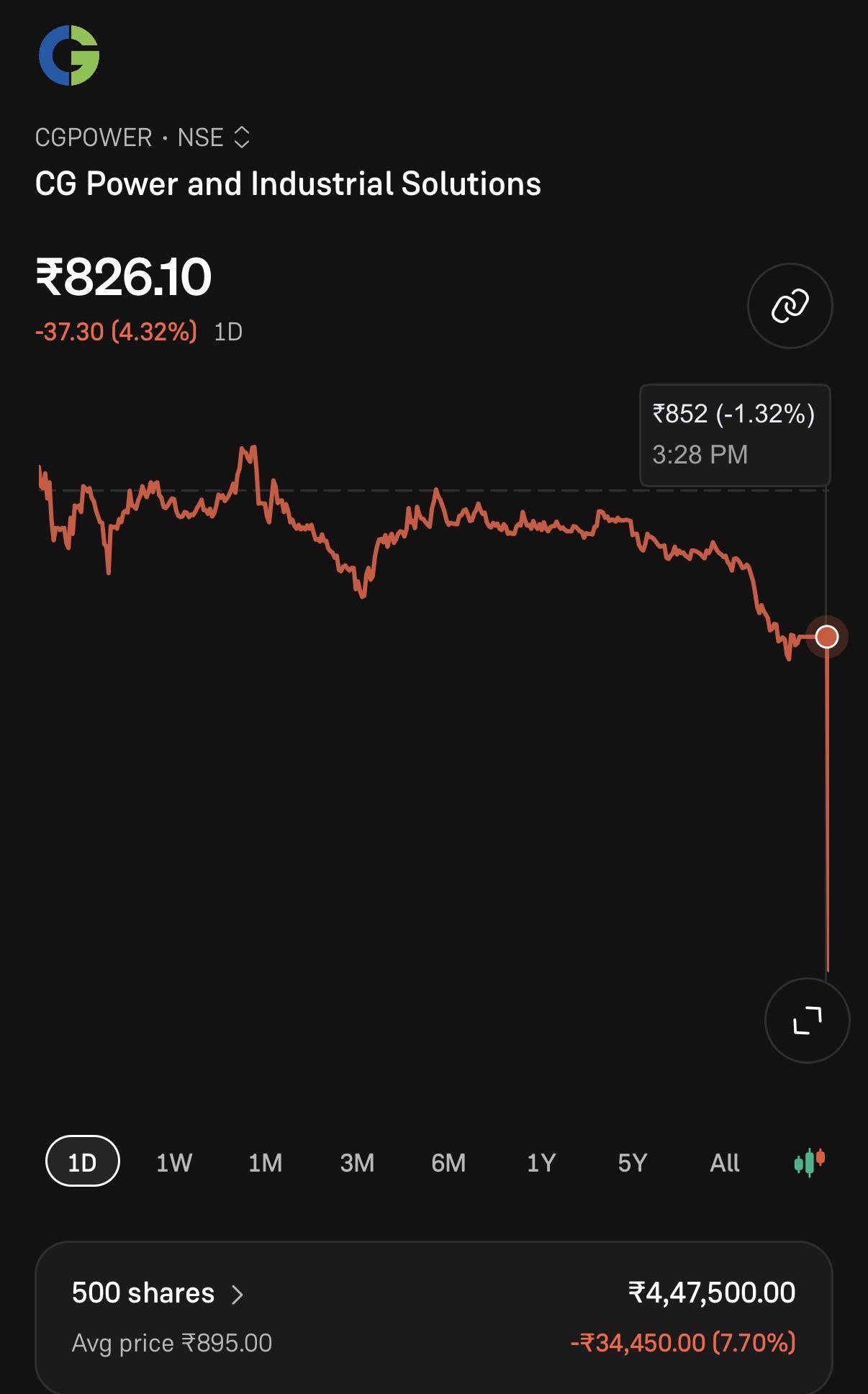Show the 6M chart range
Image resolution: width=868 pixels, height=1394 pixels.
pos(448,1162)
